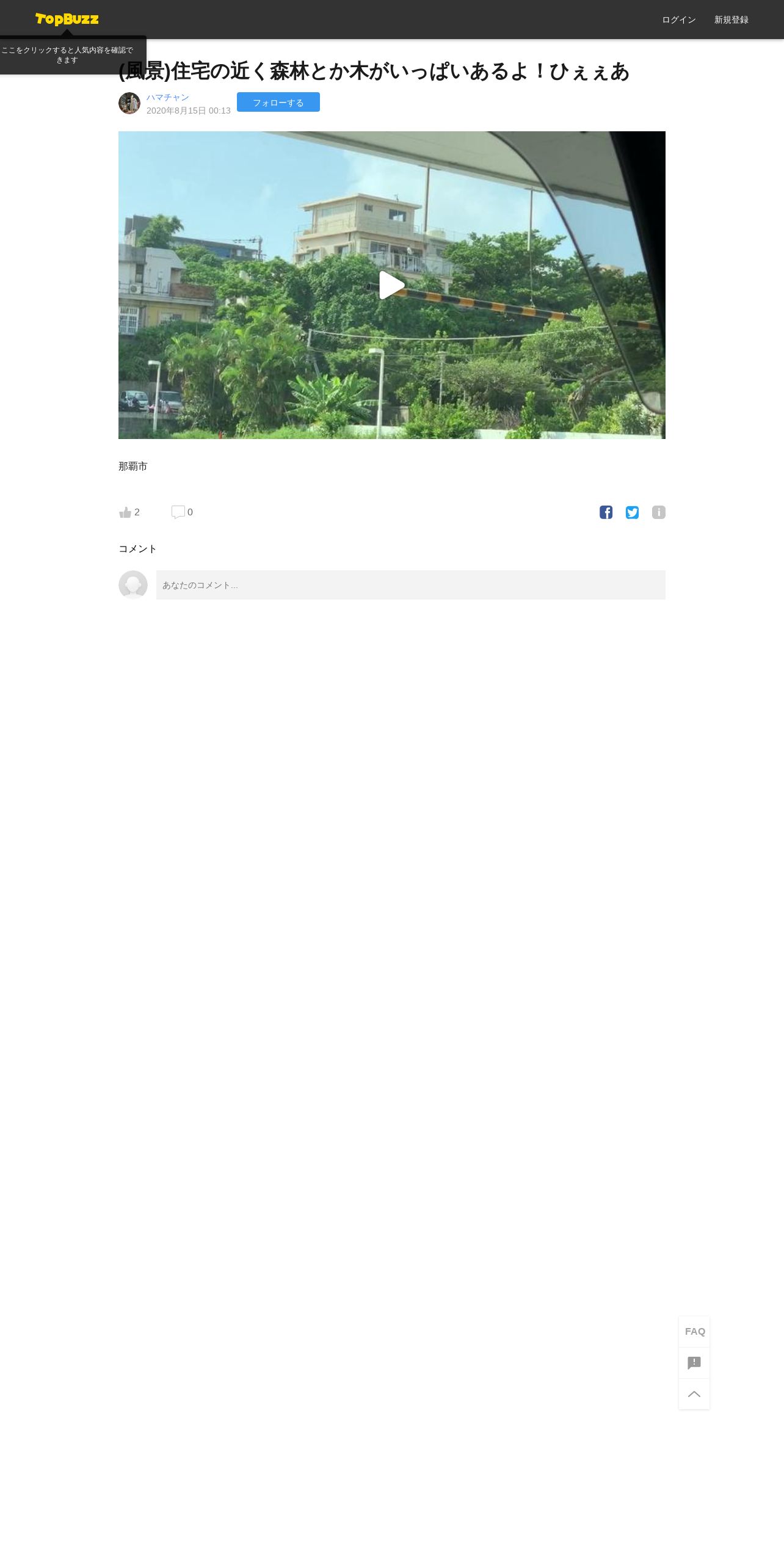Open the feedback report icon

[694, 1362]
